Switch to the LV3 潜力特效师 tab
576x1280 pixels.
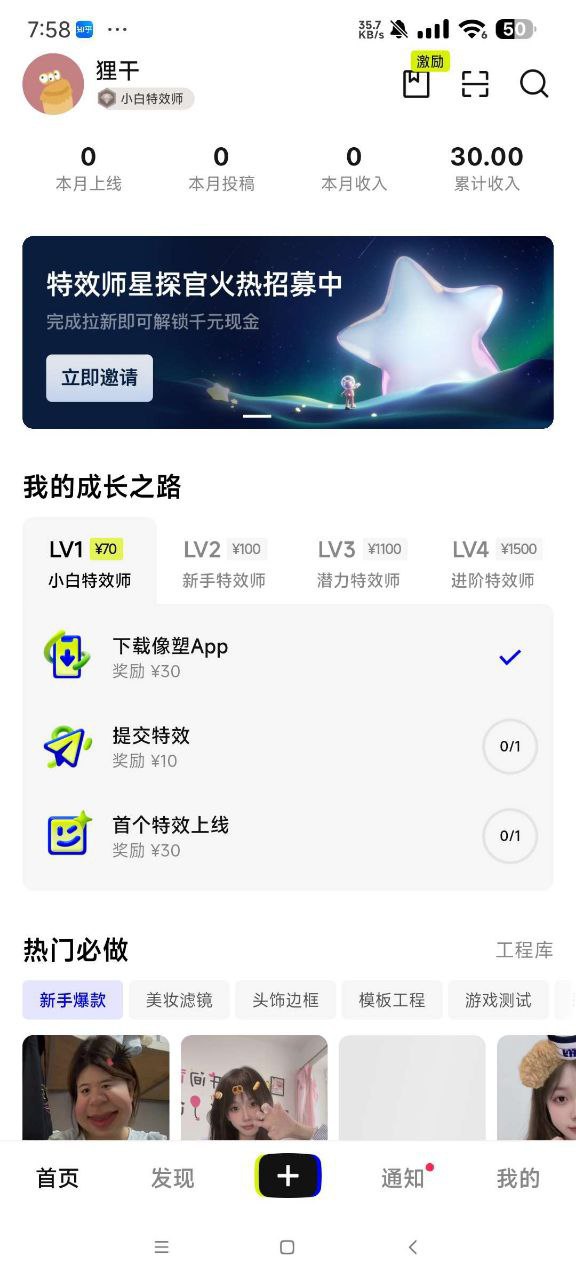coord(359,563)
